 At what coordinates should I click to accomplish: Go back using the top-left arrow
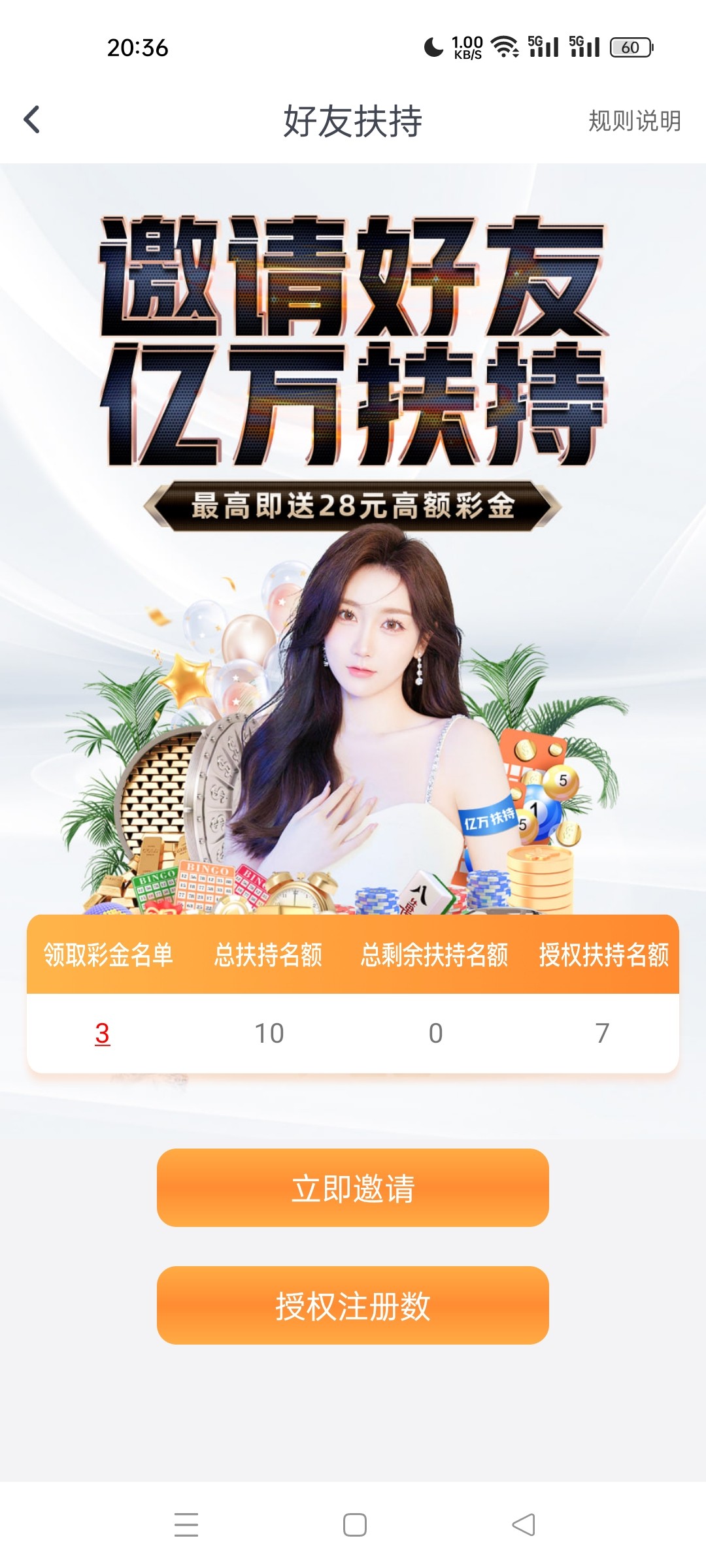pos(31,120)
